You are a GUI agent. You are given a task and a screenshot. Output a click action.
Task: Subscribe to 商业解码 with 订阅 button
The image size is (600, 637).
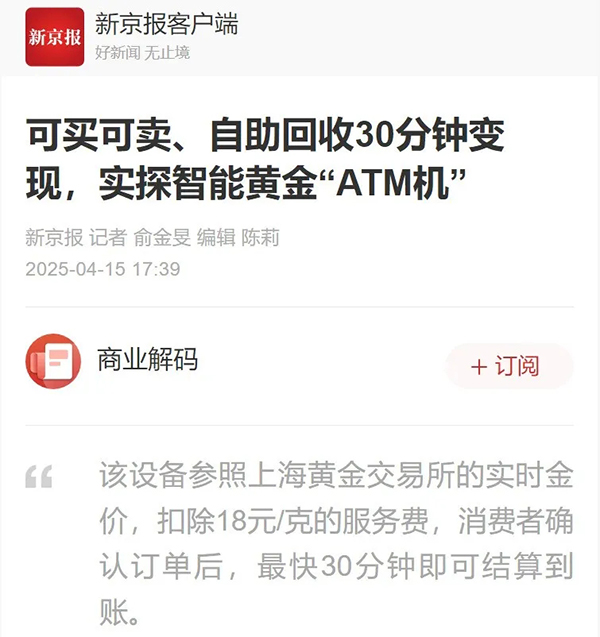509,366
